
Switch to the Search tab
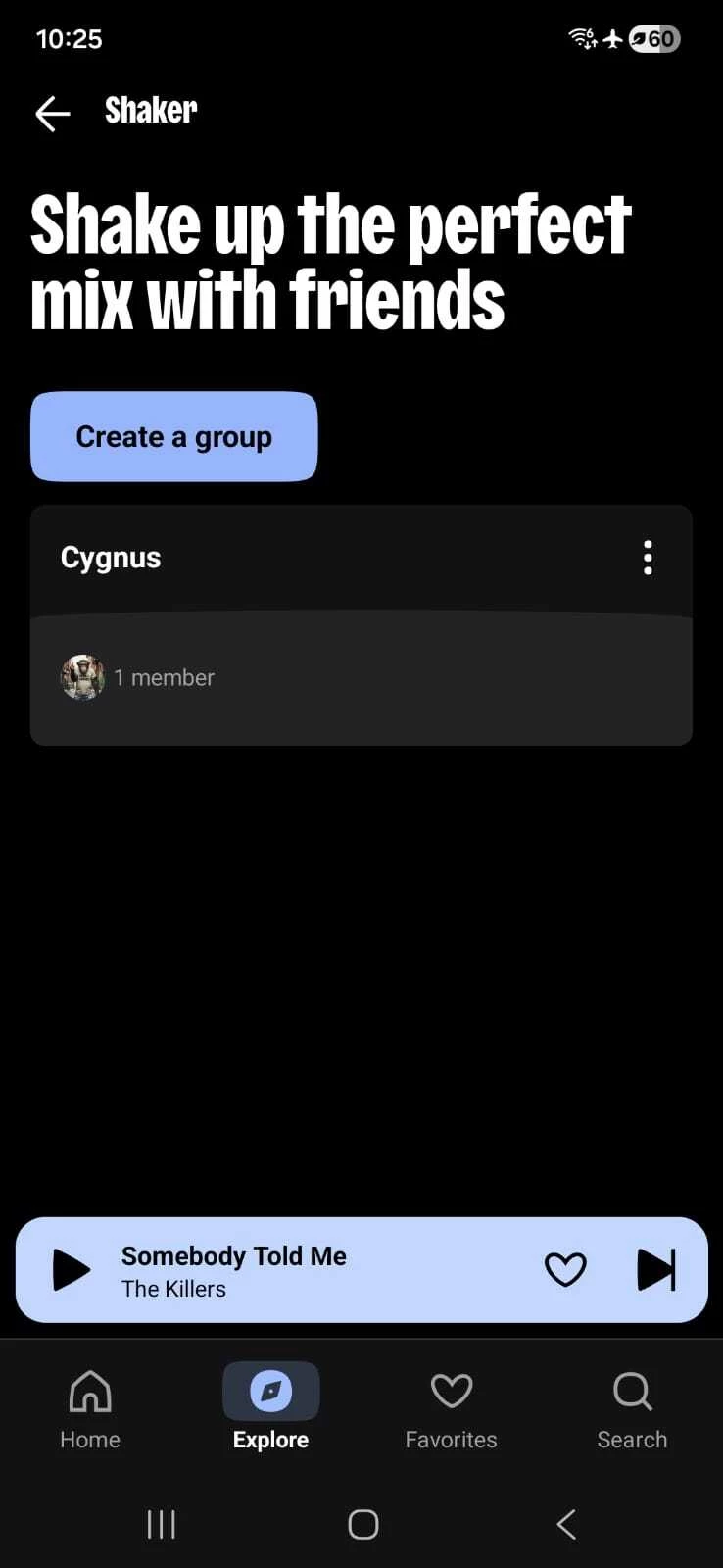[632, 1409]
